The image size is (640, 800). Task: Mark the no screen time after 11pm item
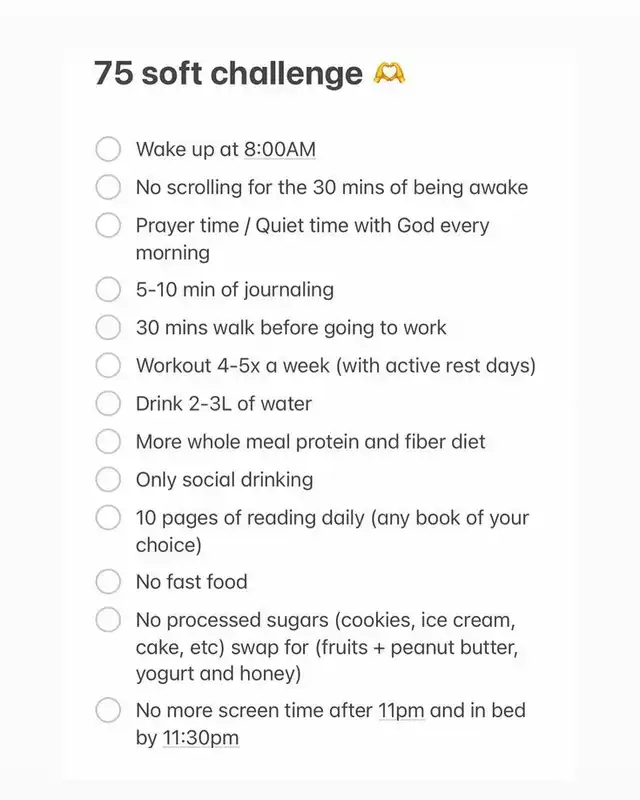[108, 710]
